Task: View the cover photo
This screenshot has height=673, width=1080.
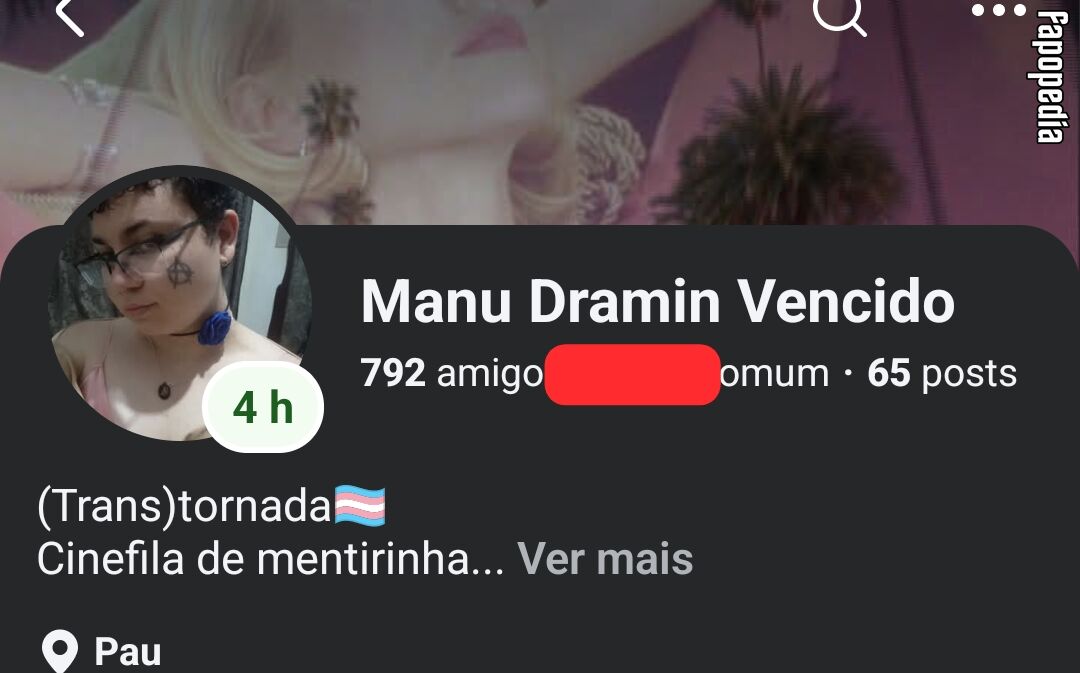Action: point(540,112)
